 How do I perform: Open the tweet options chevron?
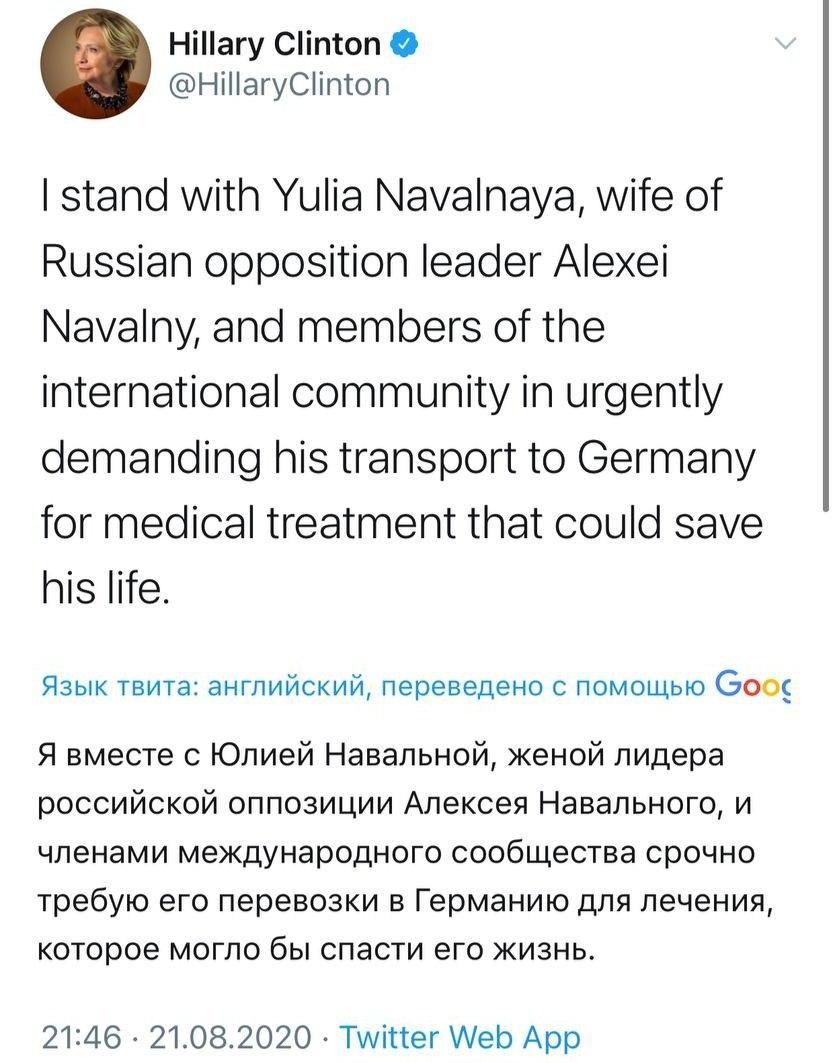point(787,45)
